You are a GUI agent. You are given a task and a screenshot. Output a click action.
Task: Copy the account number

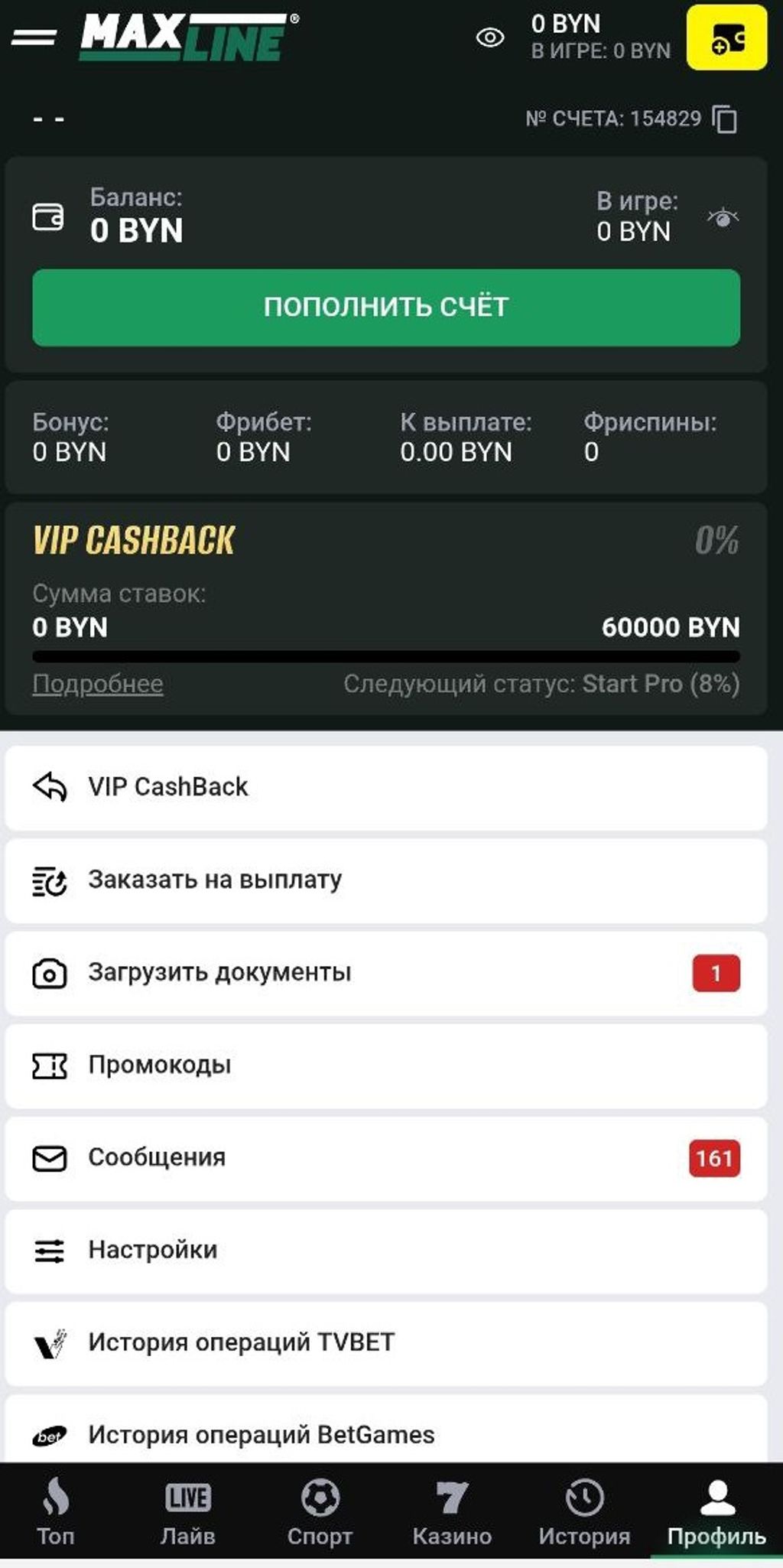[x=724, y=119]
